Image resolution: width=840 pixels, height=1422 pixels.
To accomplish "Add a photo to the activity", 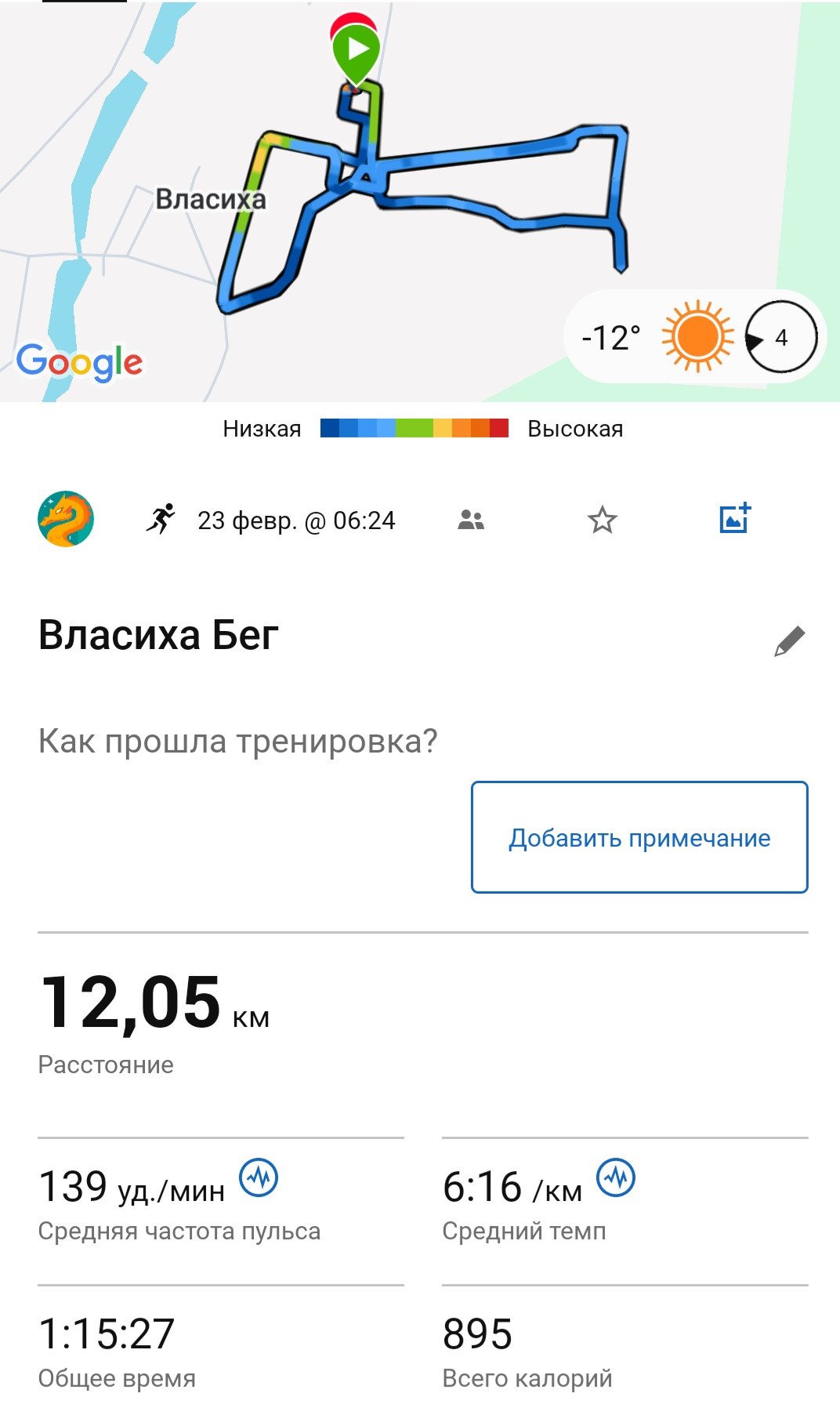I will tap(735, 518).
